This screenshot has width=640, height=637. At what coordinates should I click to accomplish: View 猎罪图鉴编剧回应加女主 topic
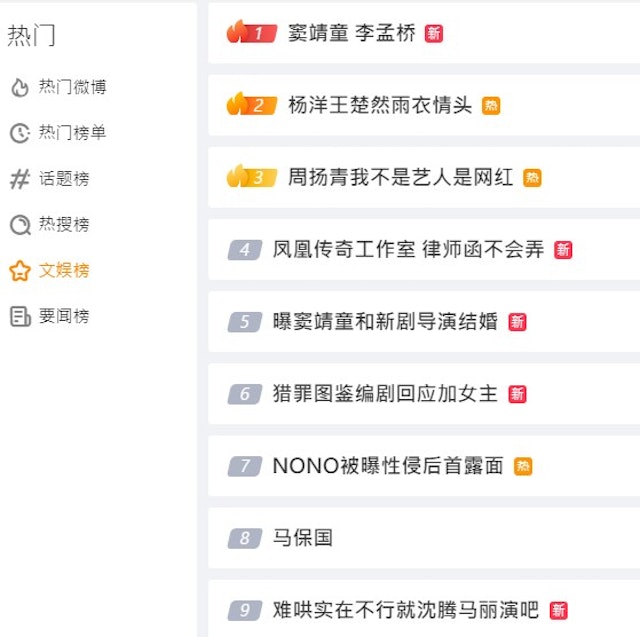[384, 394]
